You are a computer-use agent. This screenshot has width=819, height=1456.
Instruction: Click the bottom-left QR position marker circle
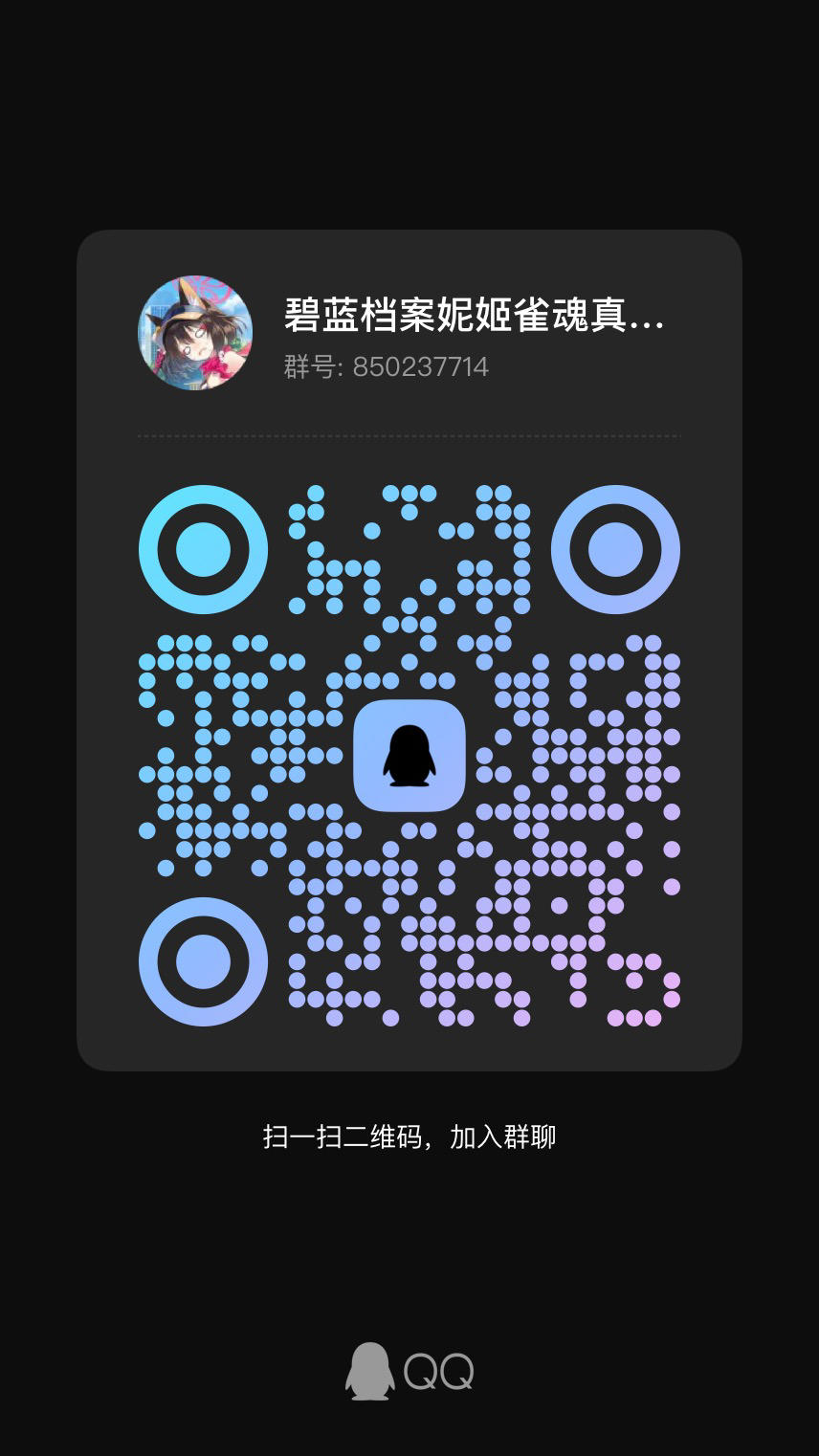pyautogui.click(x=203, y=961)
